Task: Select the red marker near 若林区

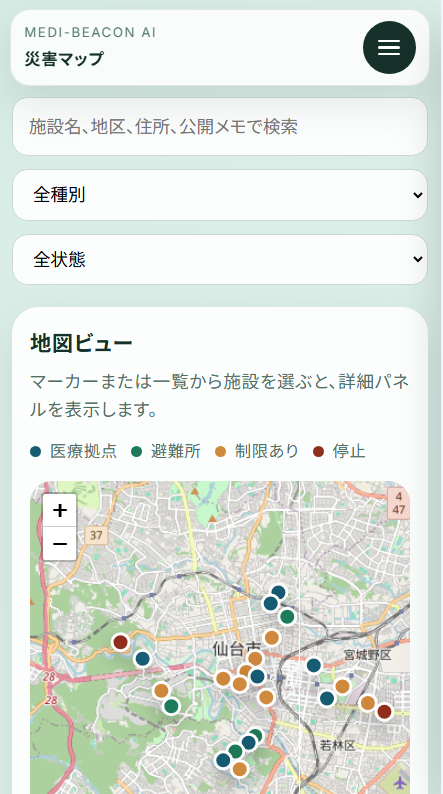Action: pyautogui.click(x=384, y=711)
